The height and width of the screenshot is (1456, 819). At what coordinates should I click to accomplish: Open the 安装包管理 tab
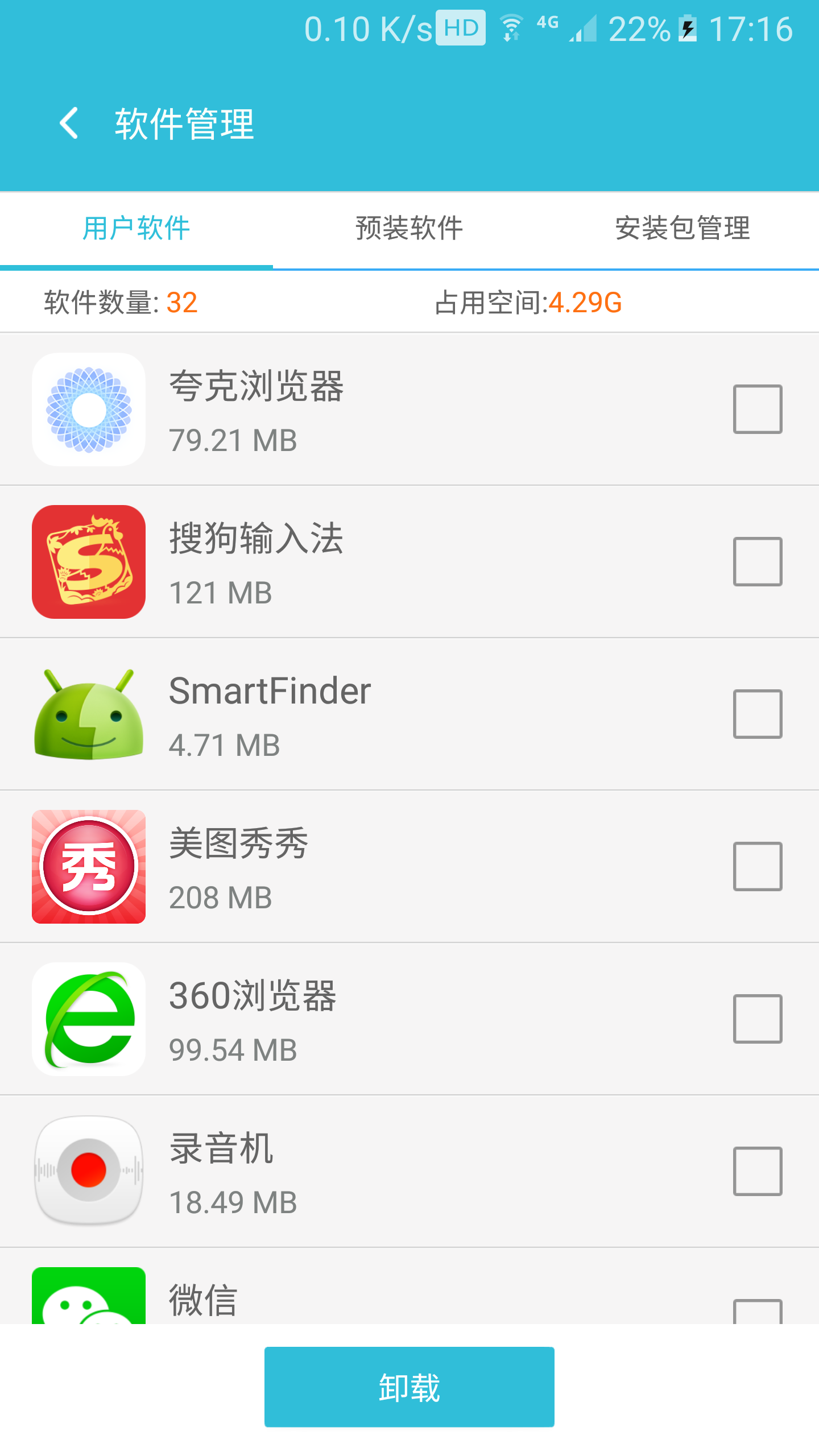pyautogui.click(x=682, y=229)
